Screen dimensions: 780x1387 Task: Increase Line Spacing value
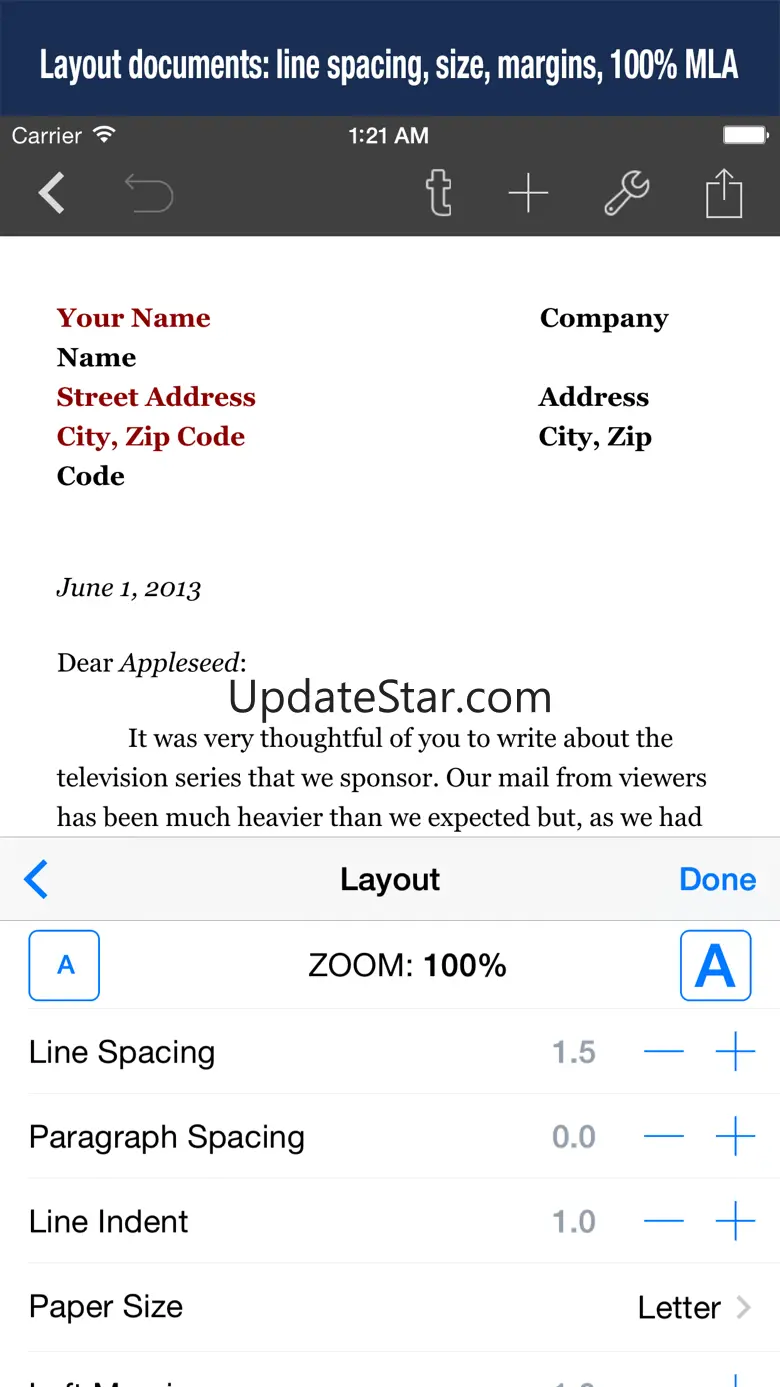click(x=735, y=1052)
